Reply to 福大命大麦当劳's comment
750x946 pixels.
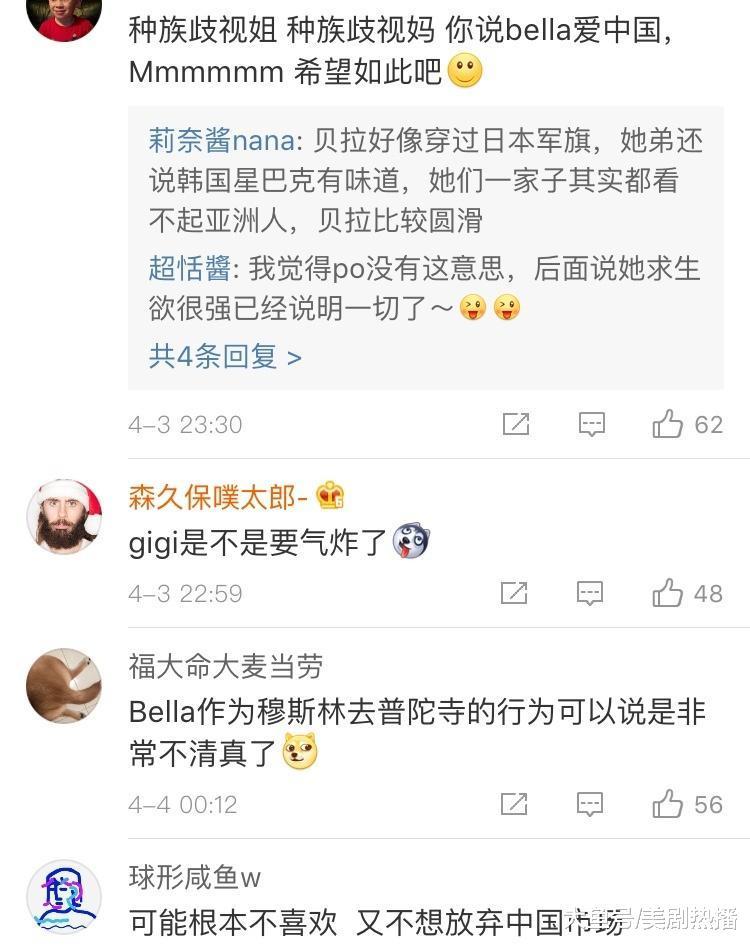click(592, 803)
